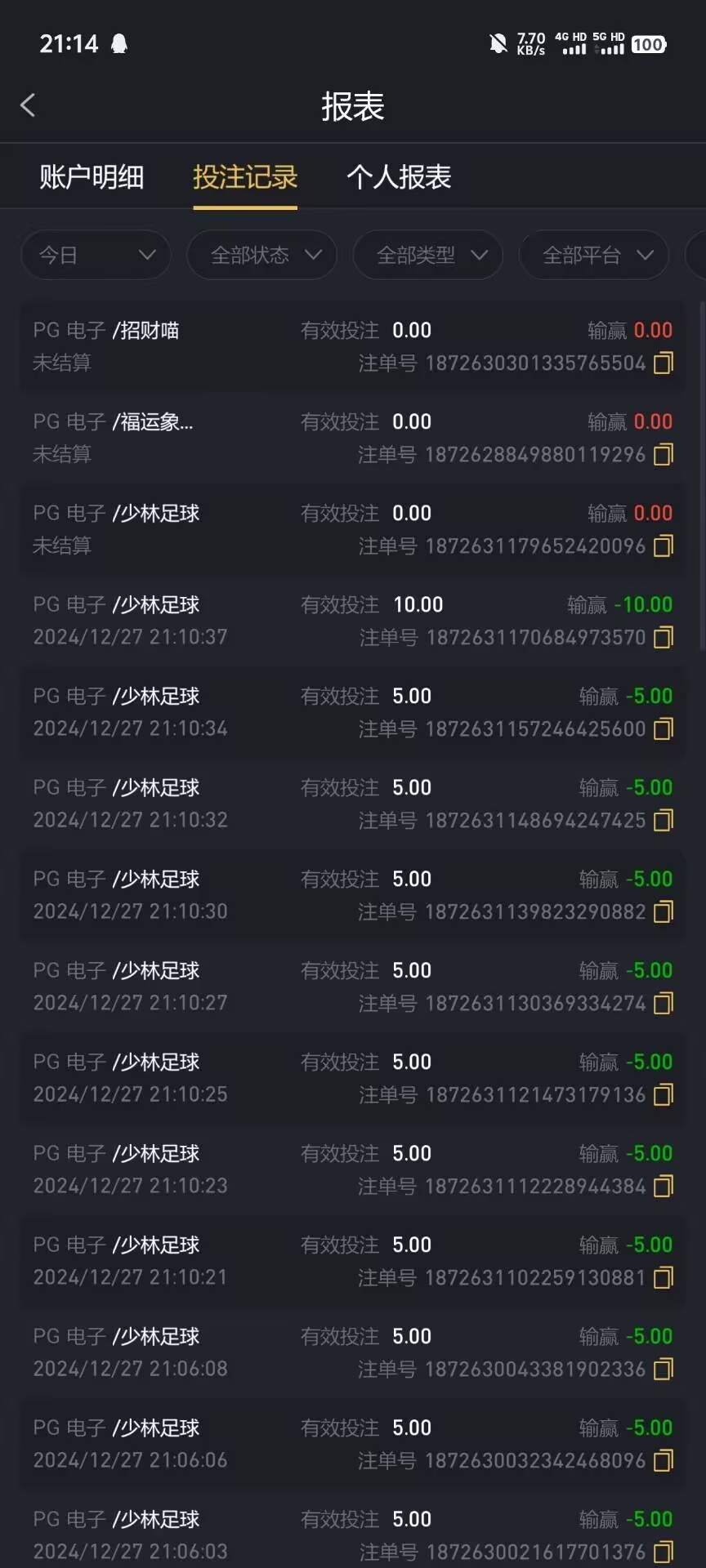Copy the order number of the 21:10:37 bet
Image resolution: width=706 pixels, height=1568 pixels.
(664, 637)
